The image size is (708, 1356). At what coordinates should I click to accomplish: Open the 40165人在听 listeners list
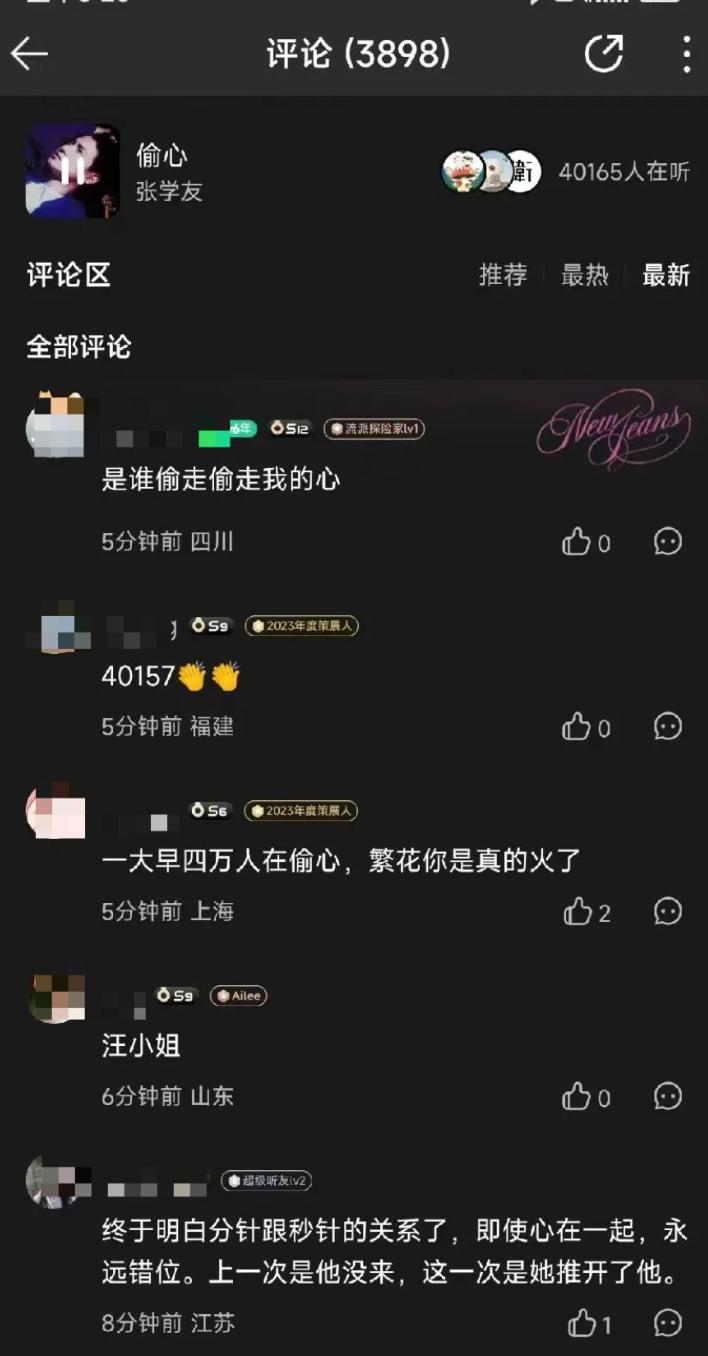566,172
